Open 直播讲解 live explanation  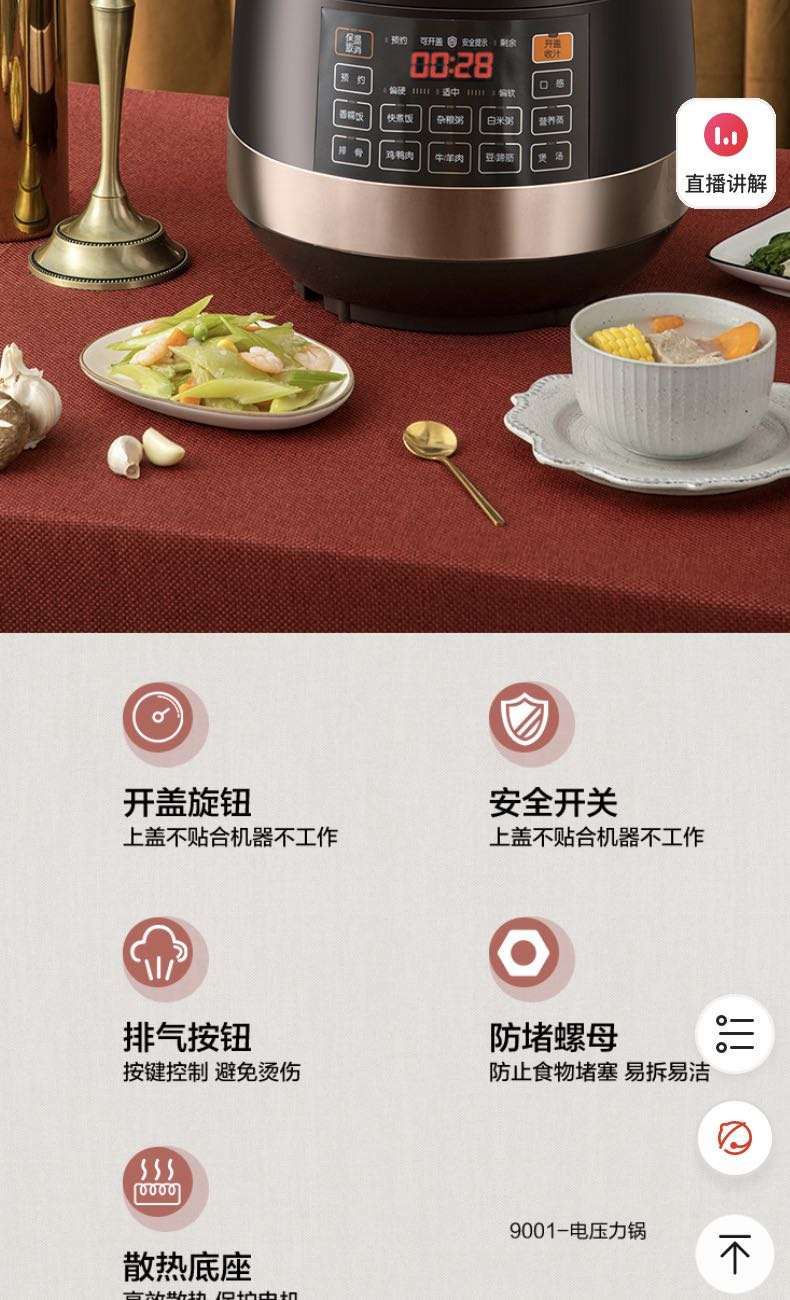click(725, 152)
